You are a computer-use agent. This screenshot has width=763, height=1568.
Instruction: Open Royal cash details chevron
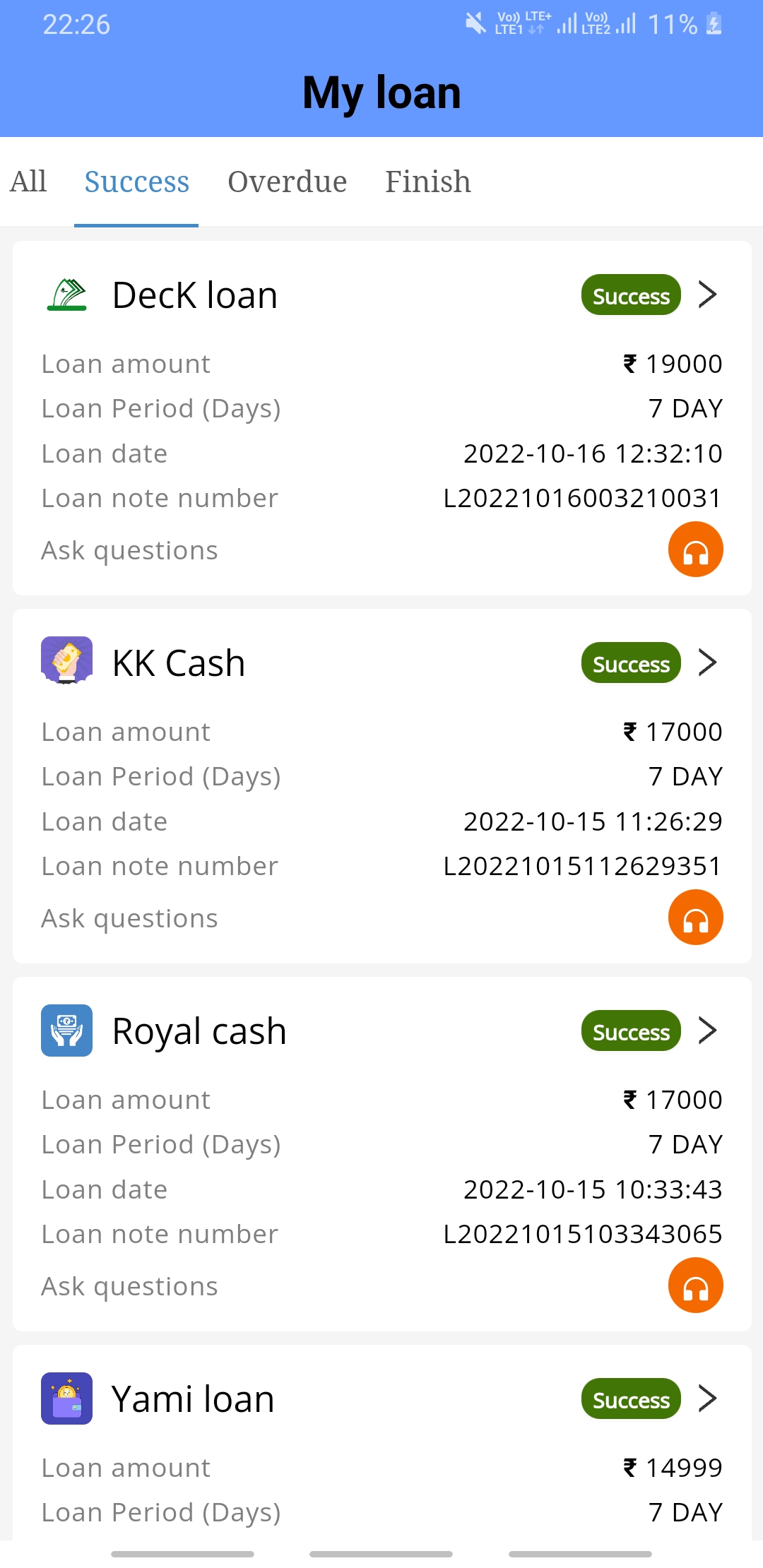click(x=707, y=1031)
